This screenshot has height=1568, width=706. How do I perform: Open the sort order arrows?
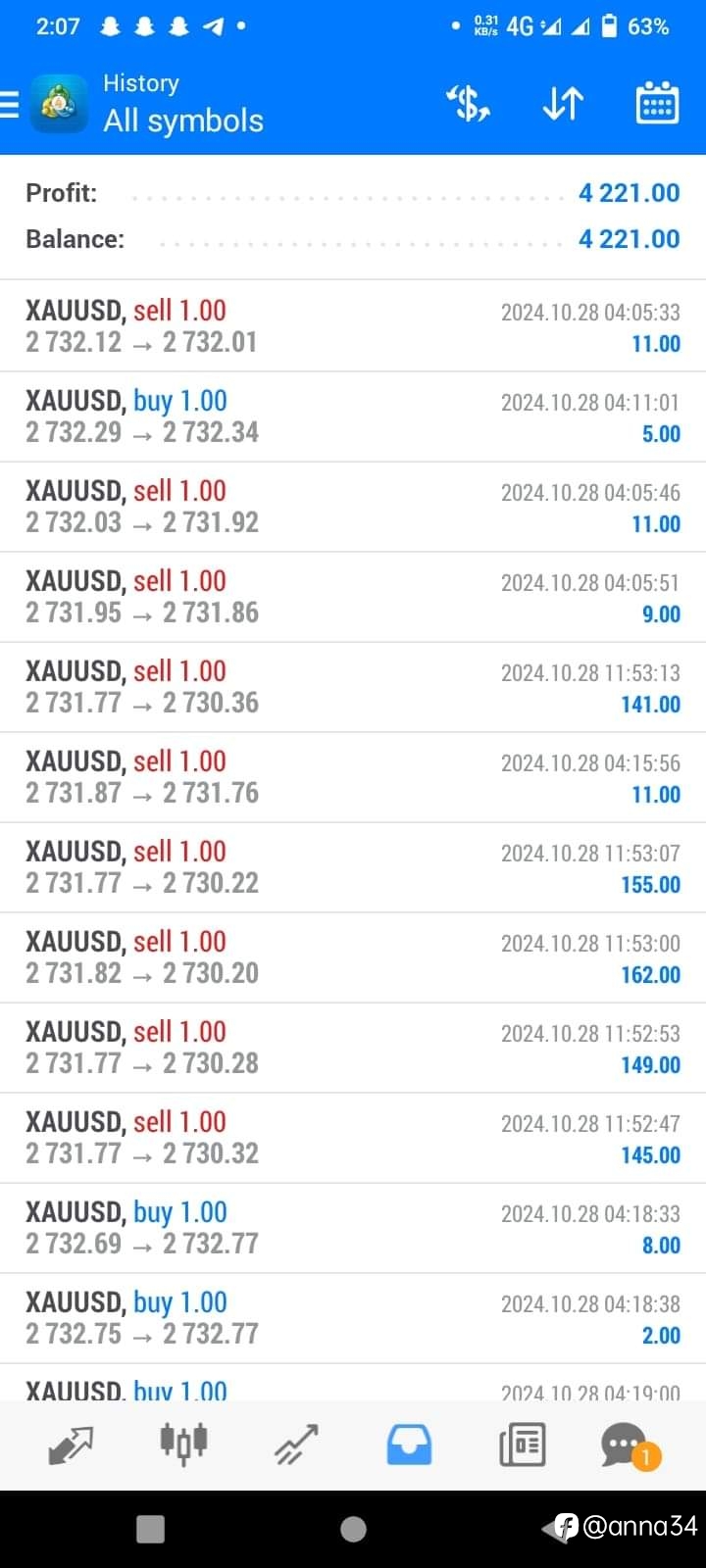pyautogui.click(x=563, y=103)
